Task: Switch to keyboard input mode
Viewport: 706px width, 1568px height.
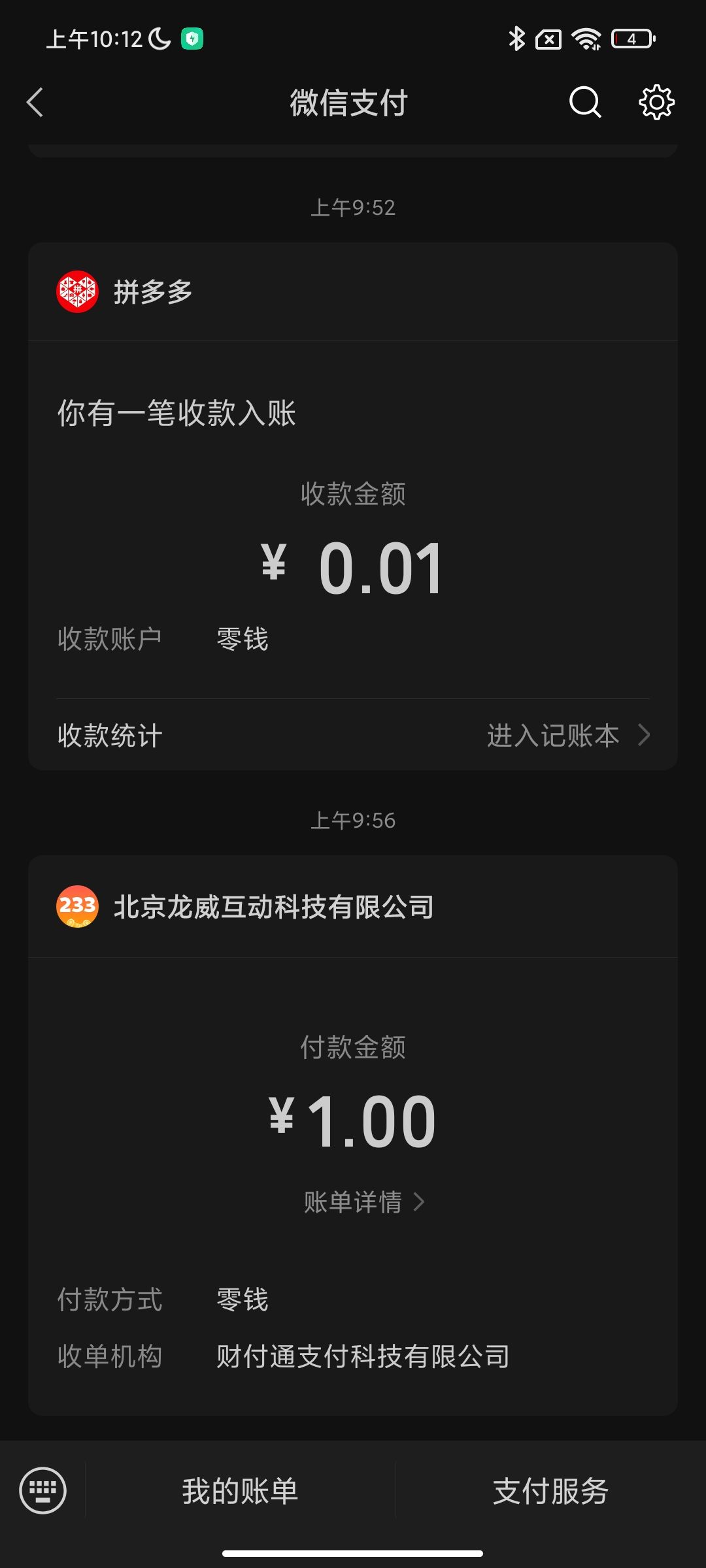Action: click(43, 1490)
